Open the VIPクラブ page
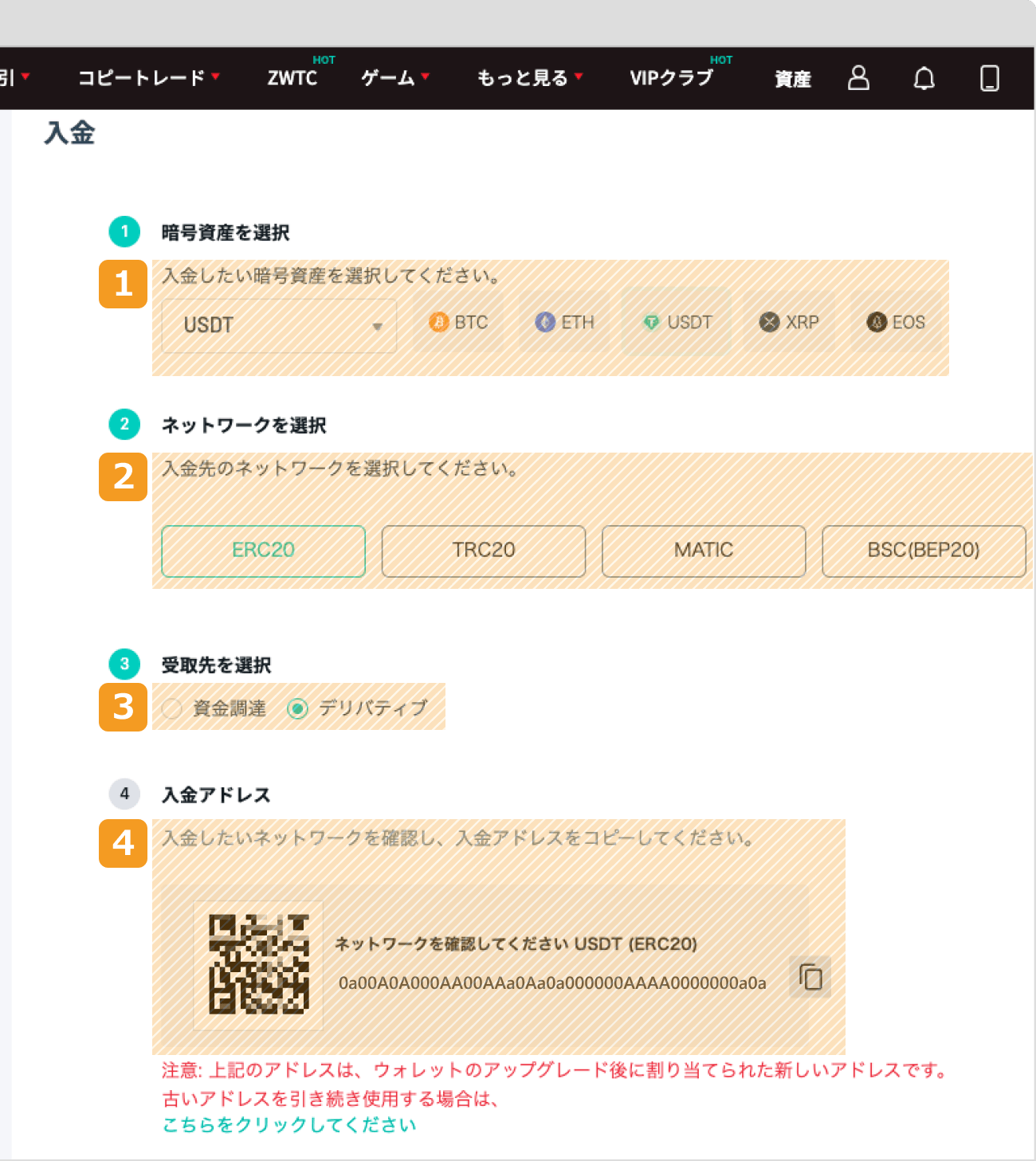This screenshot has height=1161, width=1036. [x=671, y=78]
